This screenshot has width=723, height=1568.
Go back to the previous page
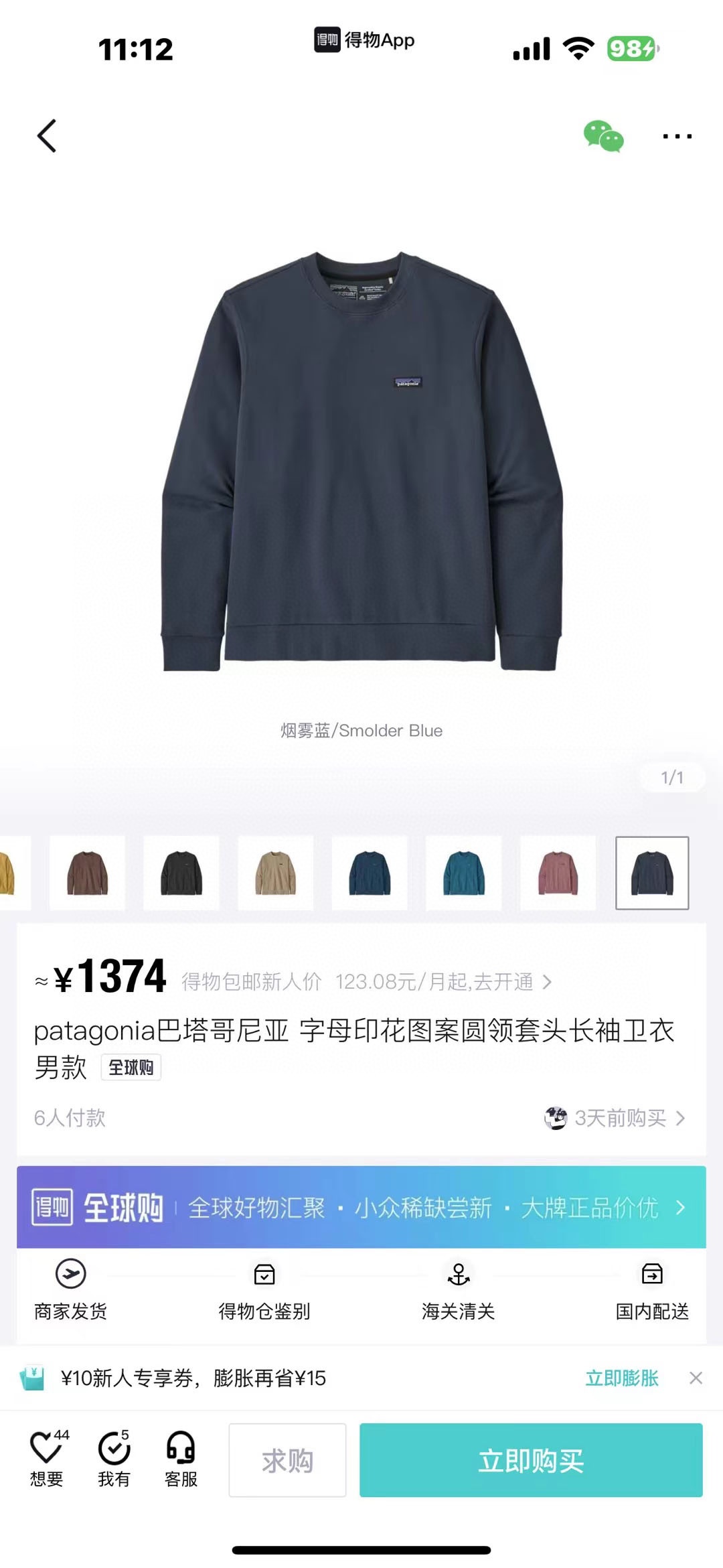click(x=47, y=136)
